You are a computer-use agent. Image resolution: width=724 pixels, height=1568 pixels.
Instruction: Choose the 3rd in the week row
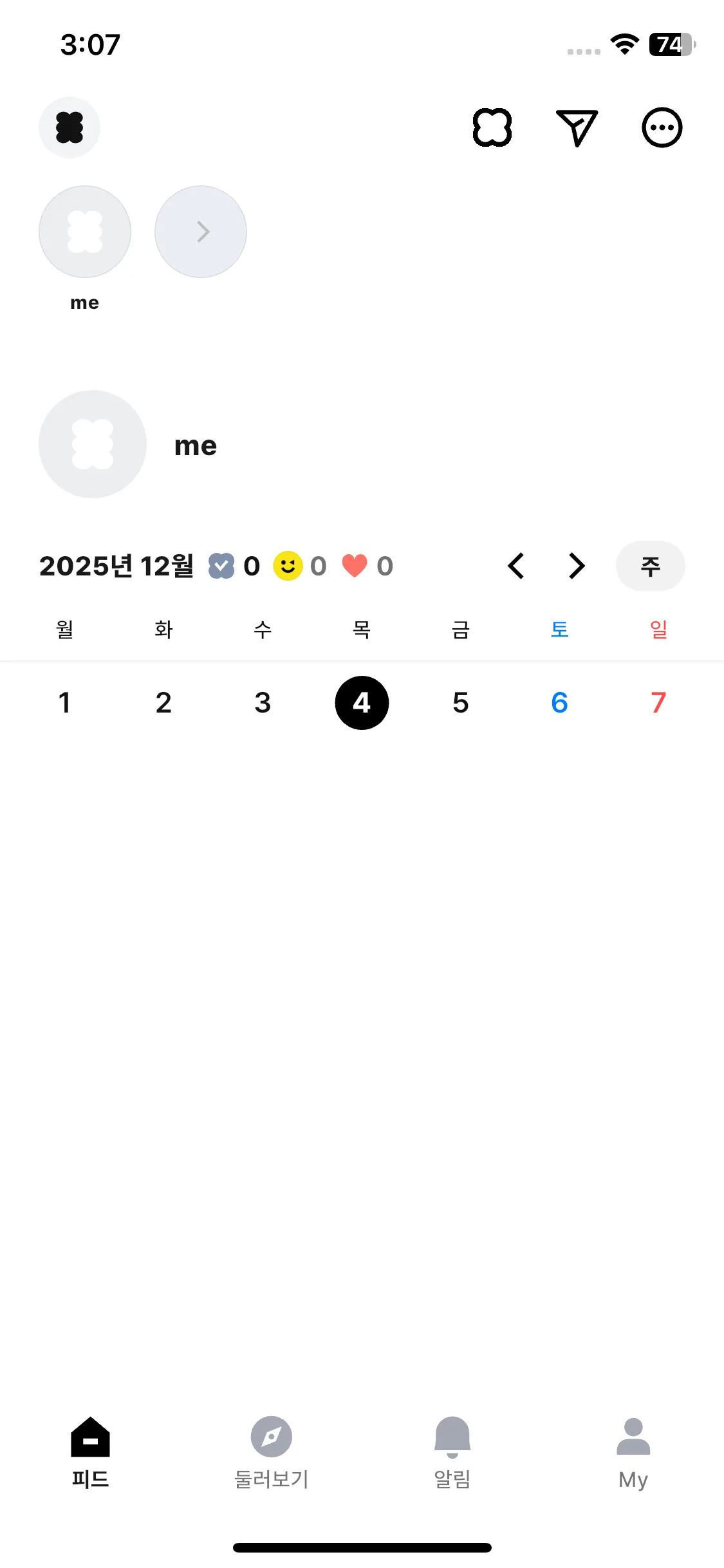263,702
